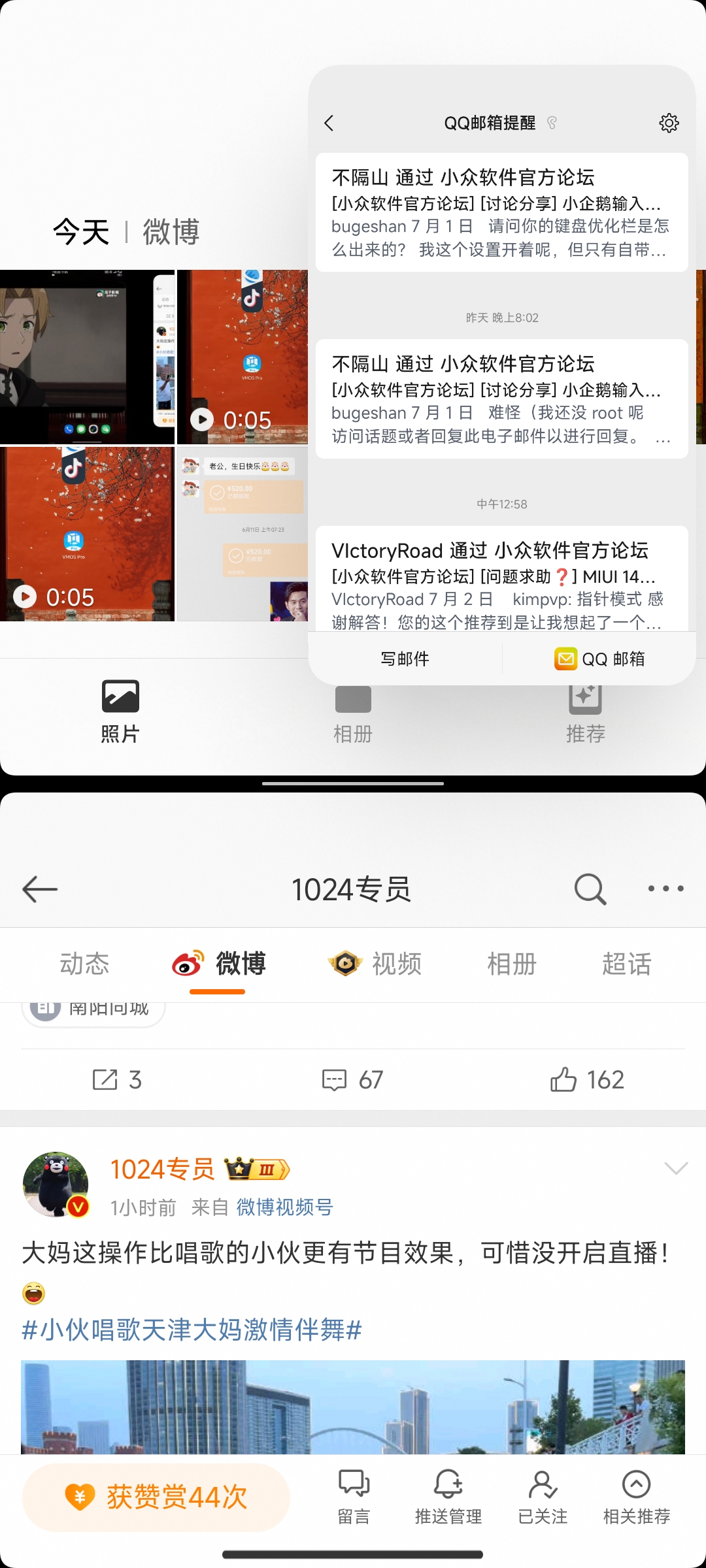Switch to the 推荐 tab
This screenshot has height=1568, width=706.
pyautogui.click(x=585, y=715)
